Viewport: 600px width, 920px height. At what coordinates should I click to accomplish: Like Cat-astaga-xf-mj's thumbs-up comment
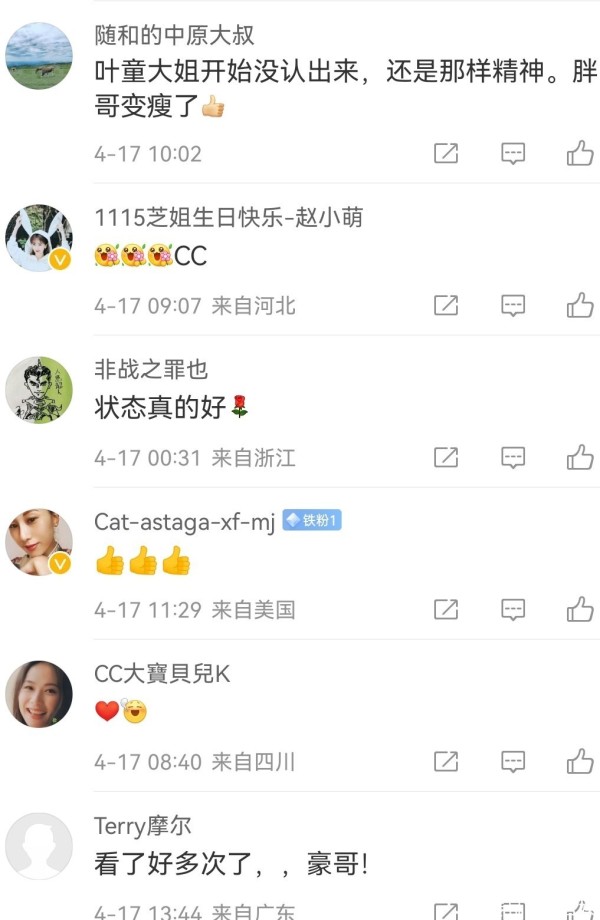(x=580, y=610)
